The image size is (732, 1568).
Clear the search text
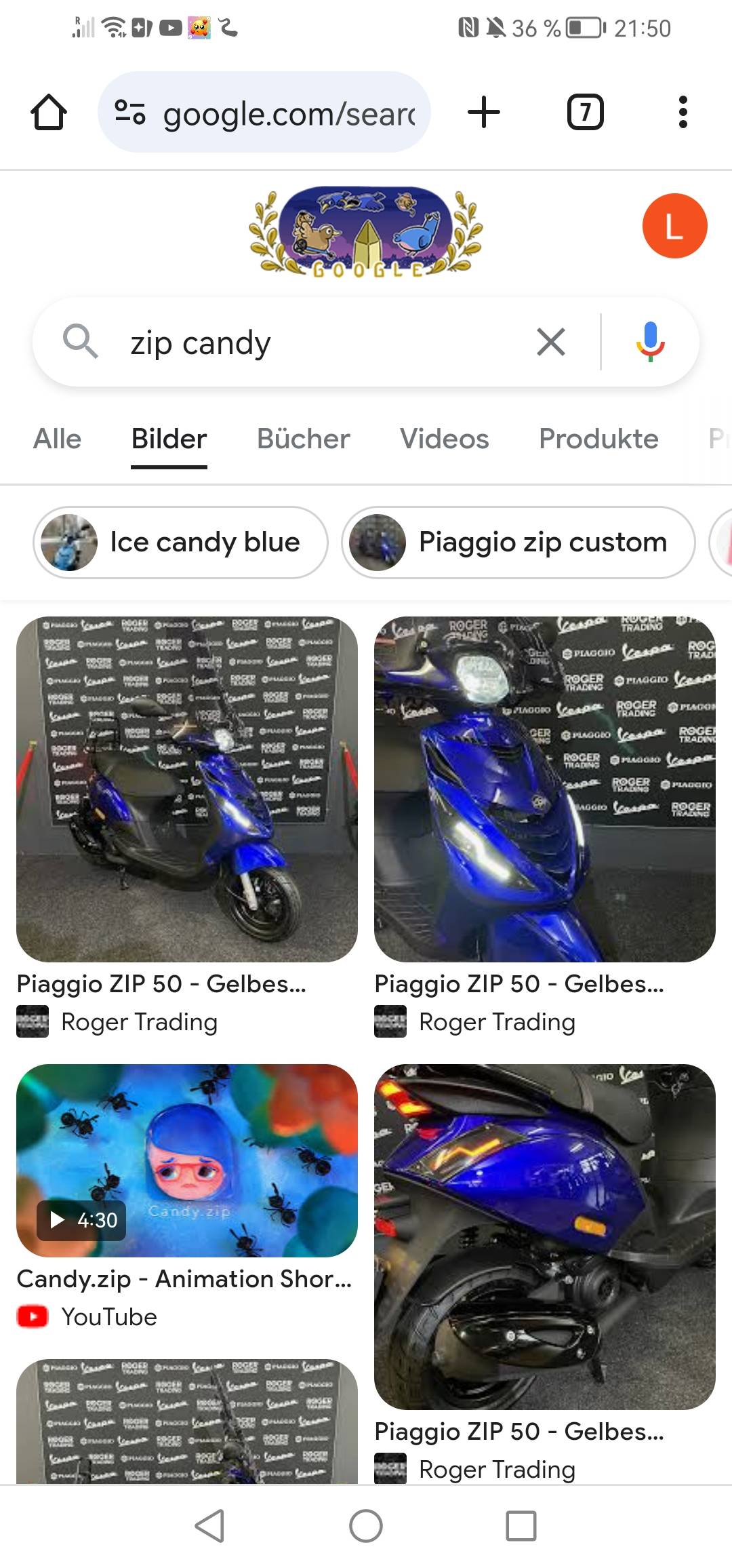pyautogui.click(x=551, y=342)
